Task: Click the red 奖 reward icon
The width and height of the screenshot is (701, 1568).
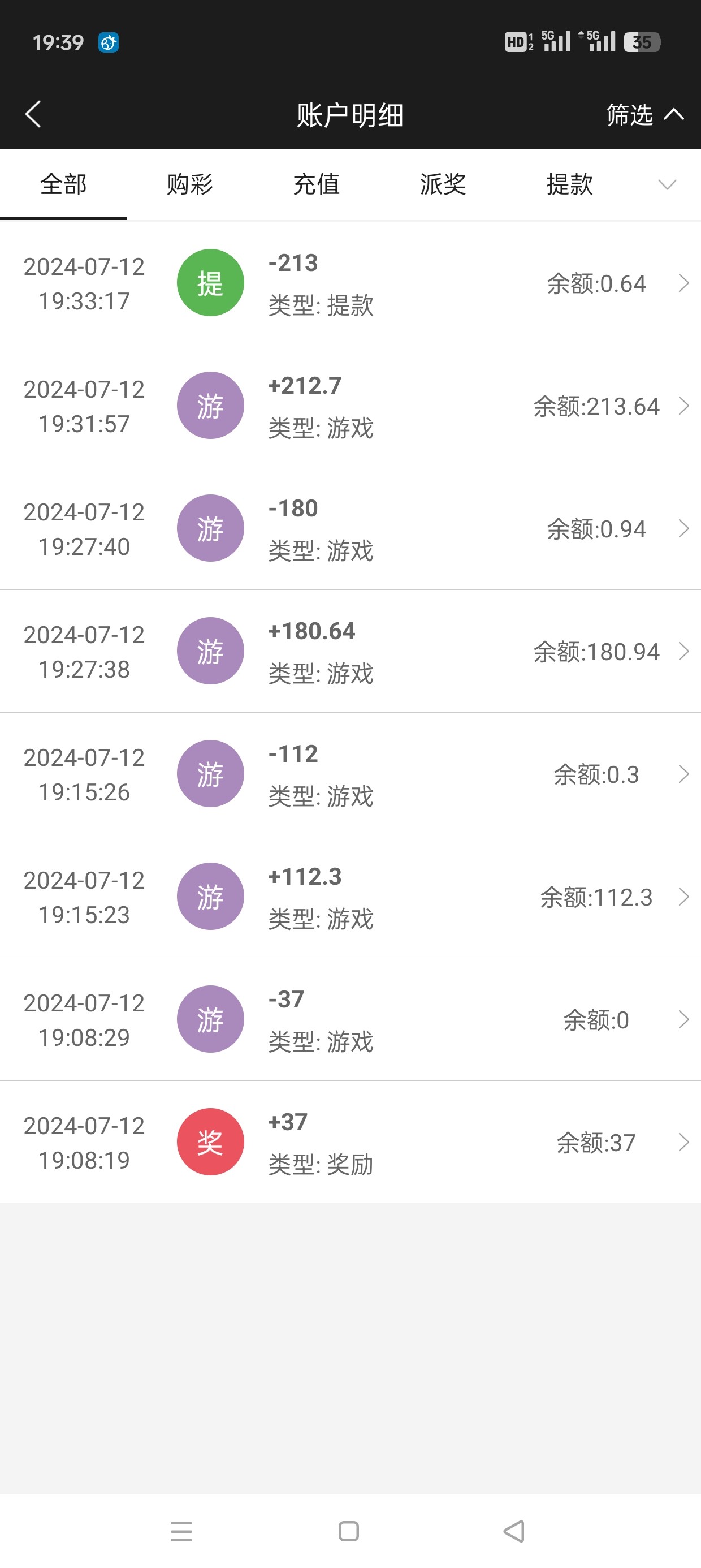Action: click(x=210, y=1141)
